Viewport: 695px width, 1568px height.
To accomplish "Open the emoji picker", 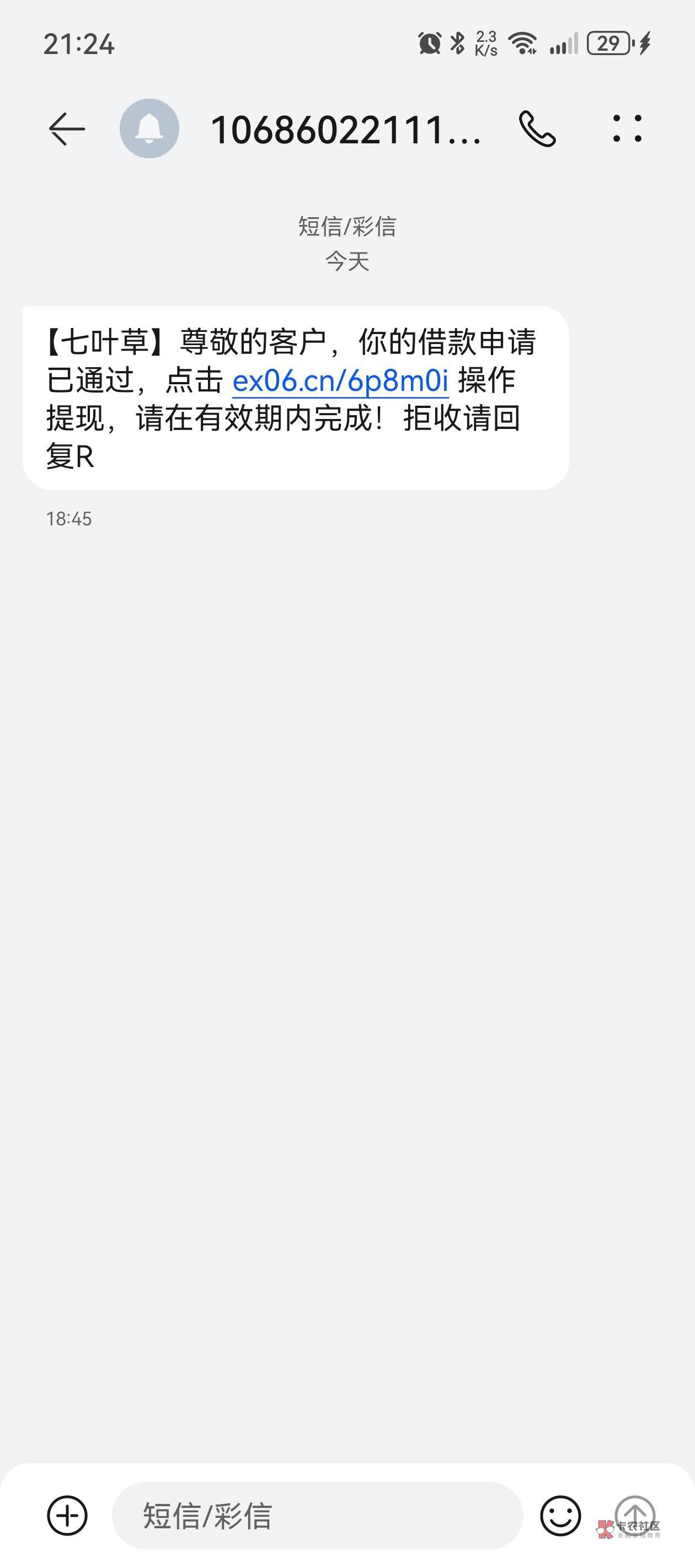I will [x=560, y=1515].
